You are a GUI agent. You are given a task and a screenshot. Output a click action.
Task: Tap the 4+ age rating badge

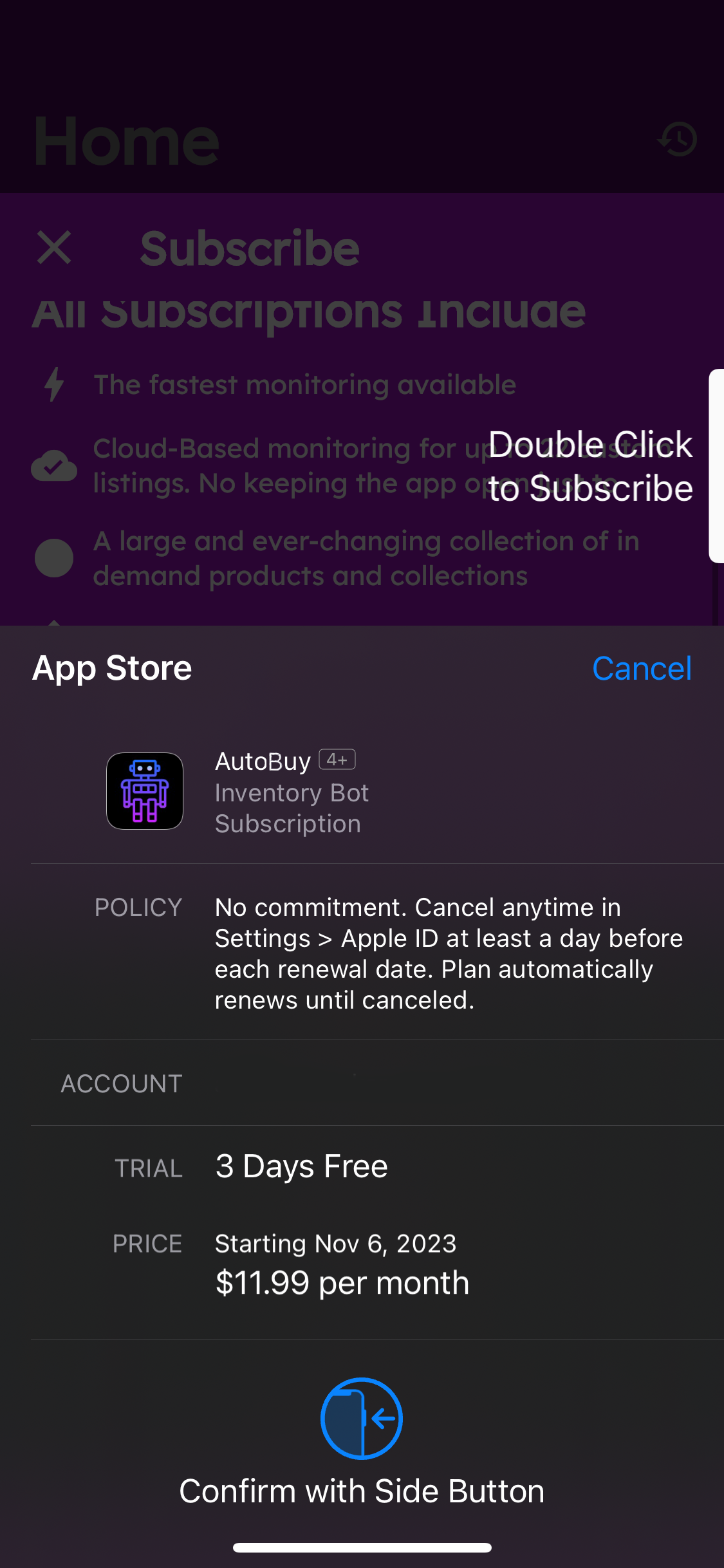[337, 760]
